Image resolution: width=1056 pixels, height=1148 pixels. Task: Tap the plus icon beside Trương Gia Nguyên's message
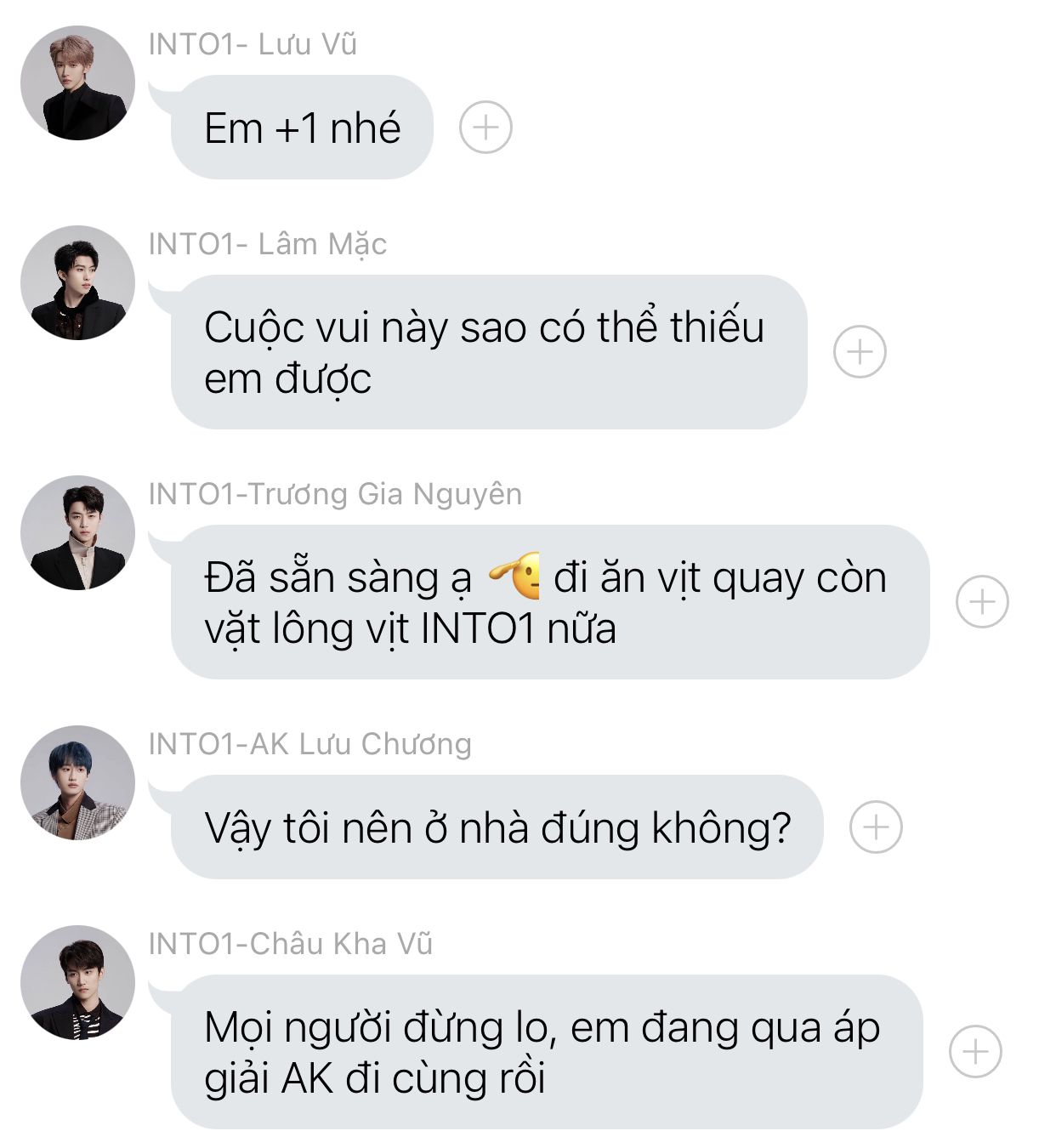(x=982, y=601)
